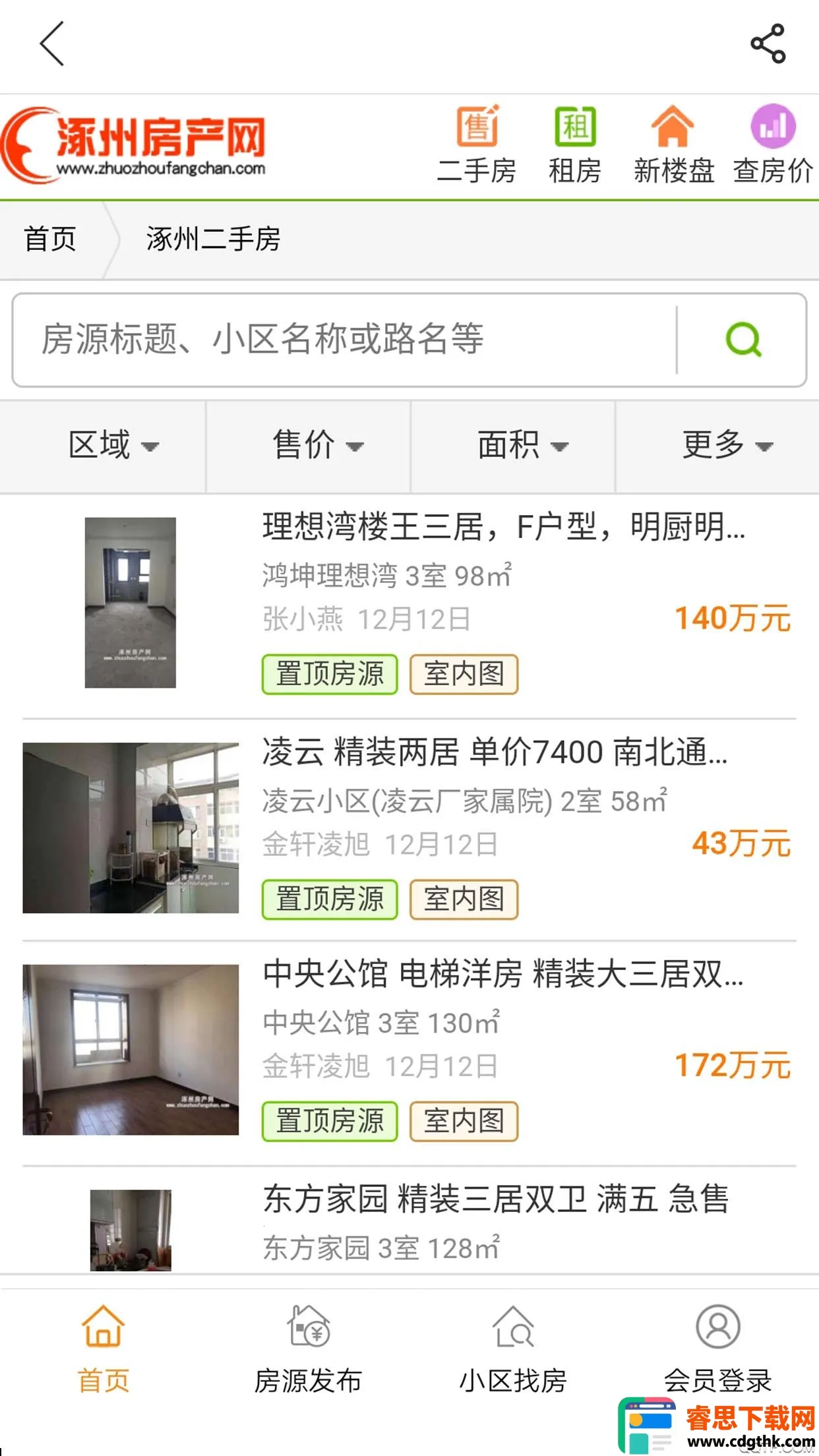Image resolution: width=819 pixels, height=1456 pixels.
Task: Tap 涿州二手房 breadcrumb link
Action: 213,239
